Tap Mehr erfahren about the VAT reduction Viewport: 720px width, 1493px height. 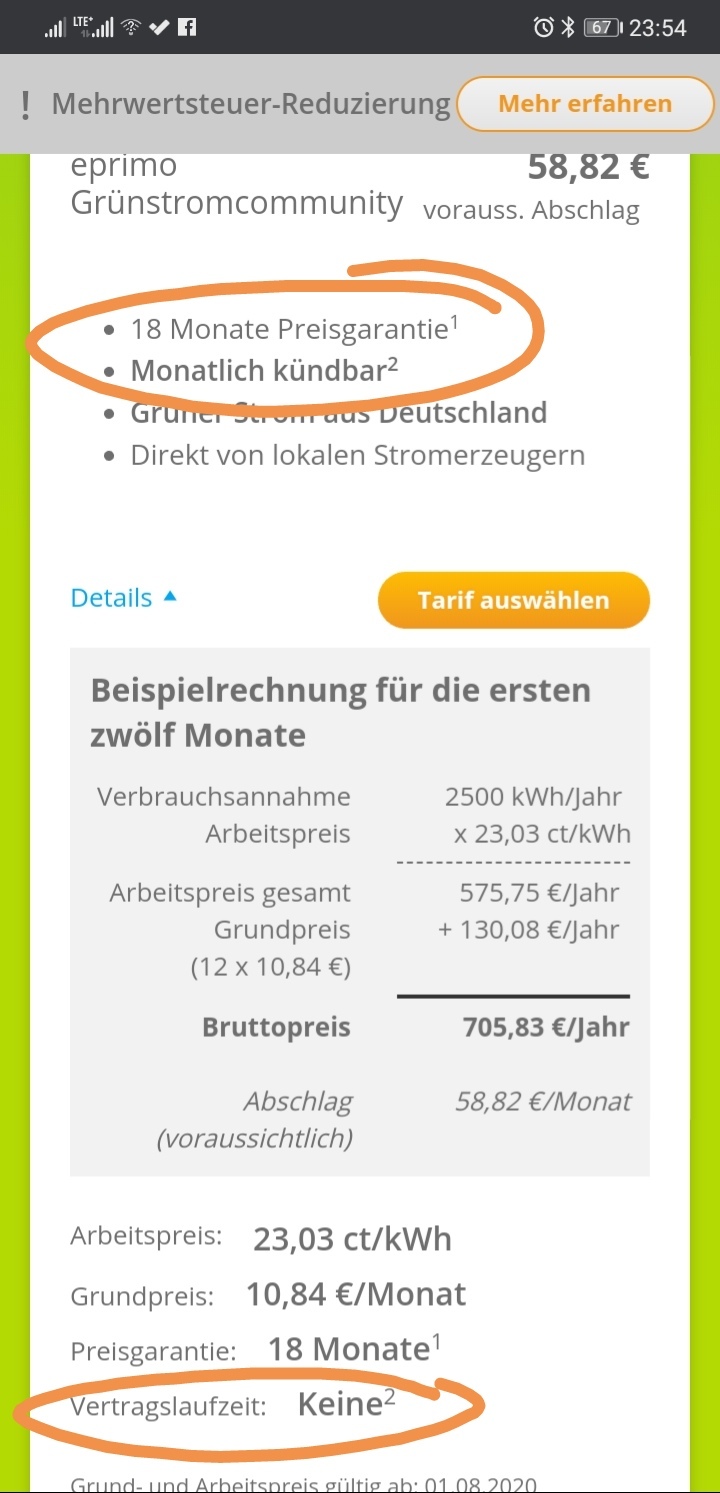click(x=585, y=104)
